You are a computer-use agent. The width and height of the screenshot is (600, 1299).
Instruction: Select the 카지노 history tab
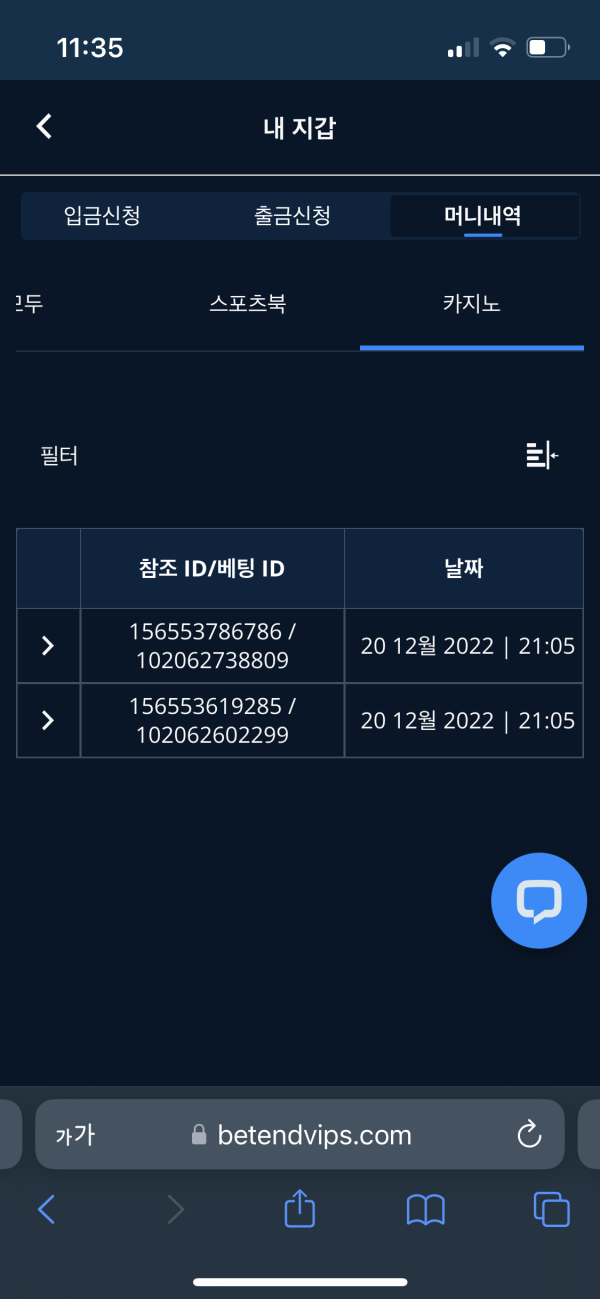(471, 304)
